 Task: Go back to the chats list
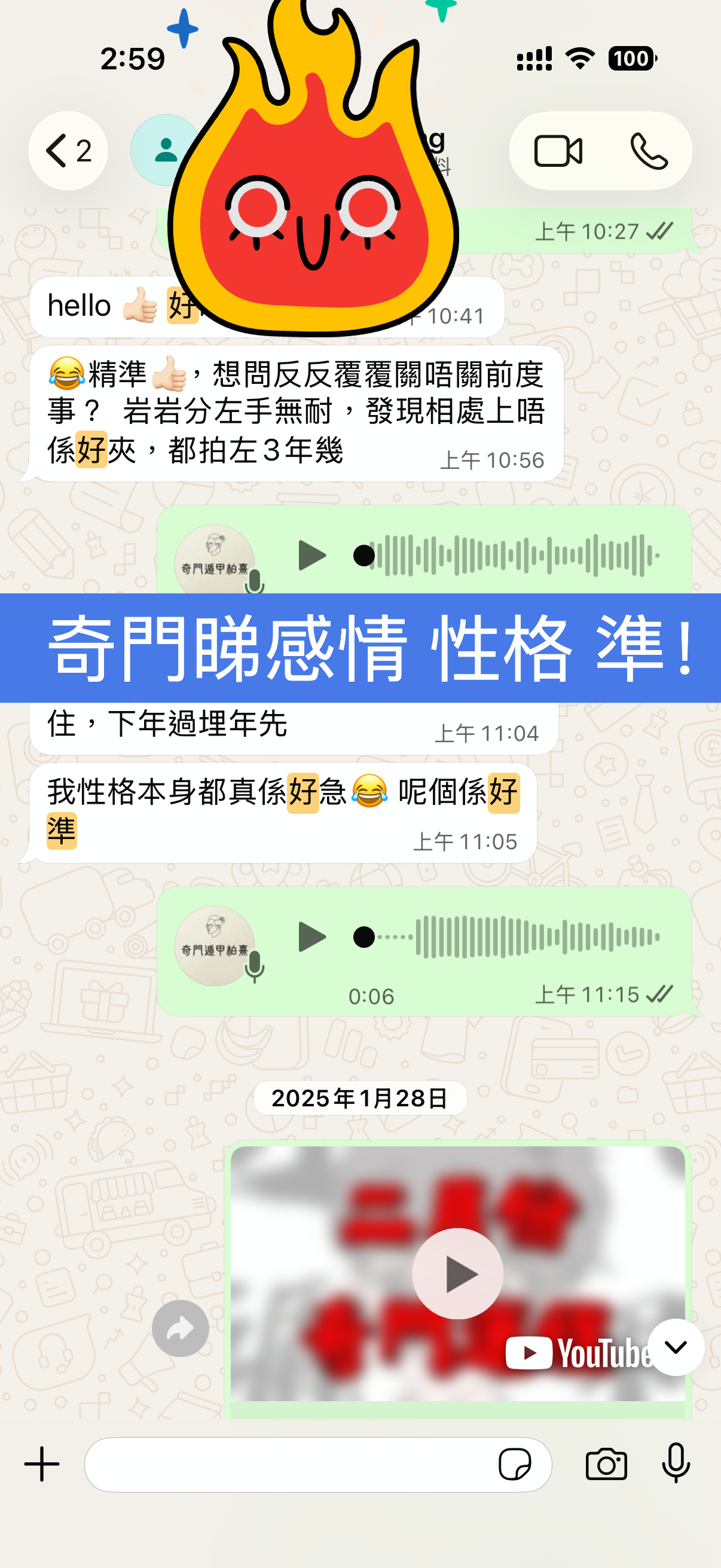68,151
